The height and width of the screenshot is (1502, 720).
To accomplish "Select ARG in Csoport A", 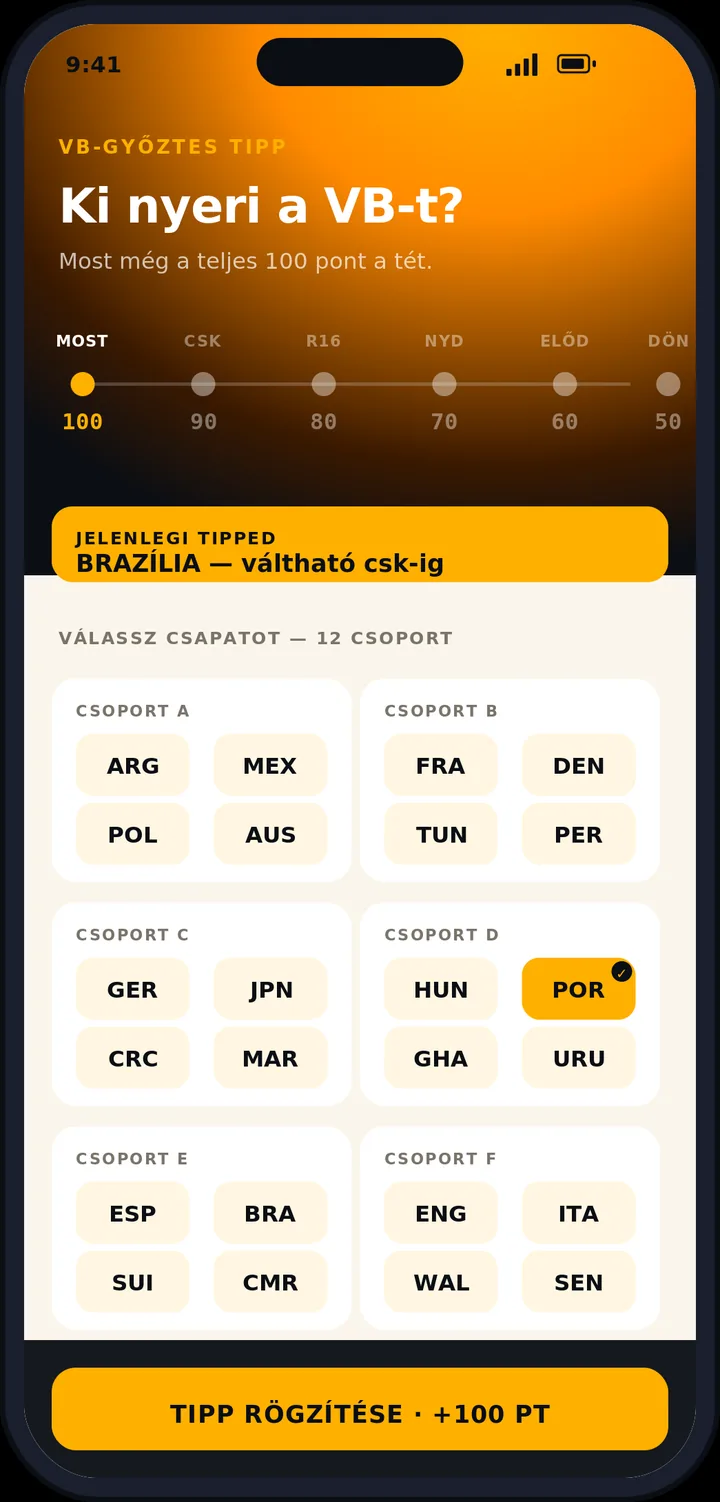I will point(133,766).
